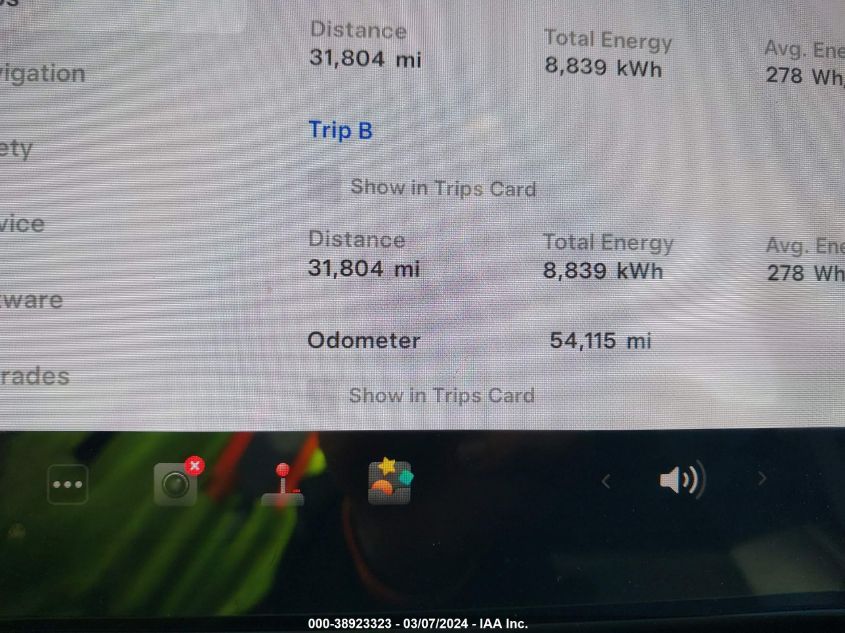Open the Safety settings section
Image resolution: width=845 pixels, height=633 pixels.
point(18,149)
